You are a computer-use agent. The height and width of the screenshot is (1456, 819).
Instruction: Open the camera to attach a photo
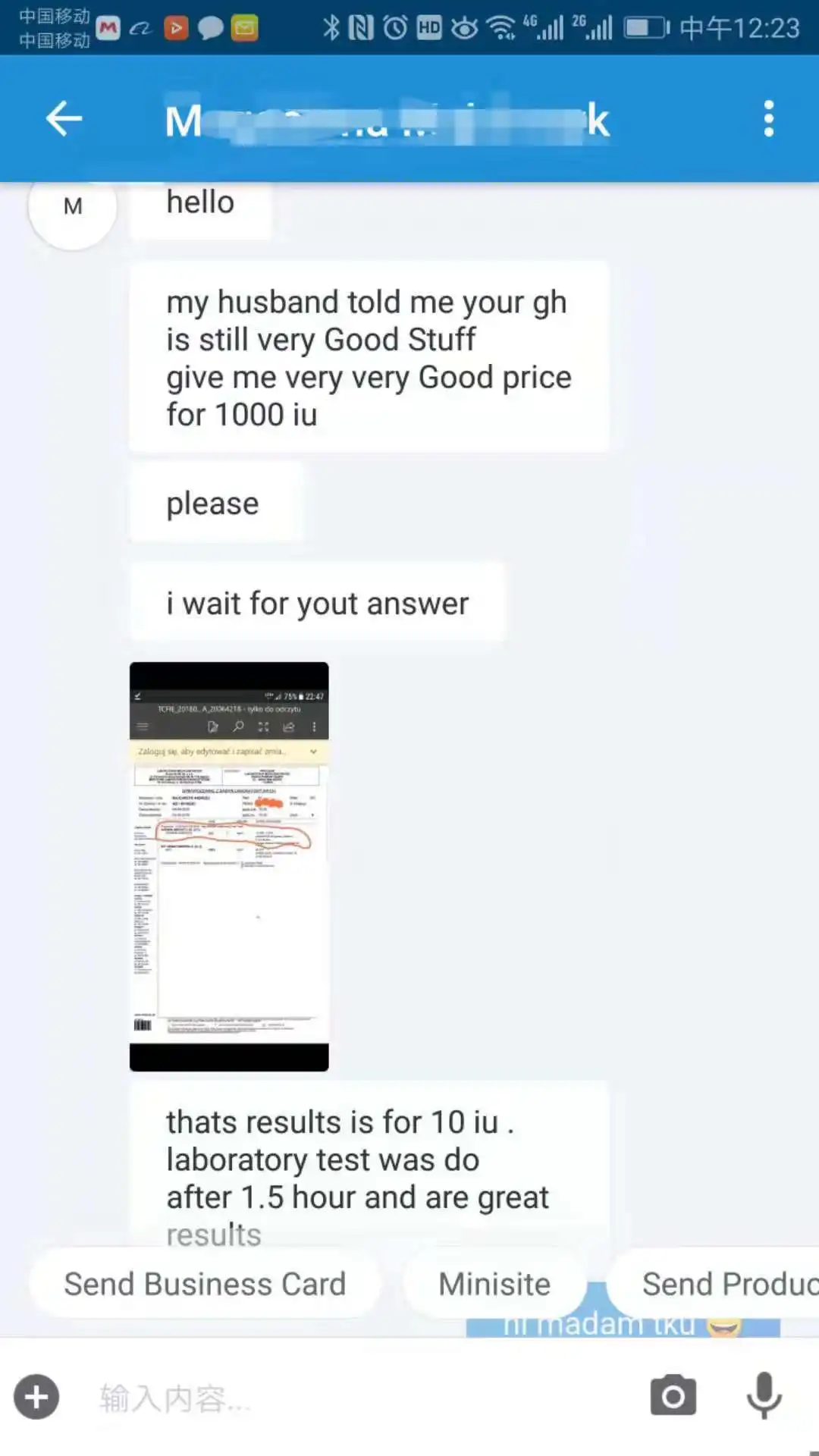(673, 1395)
